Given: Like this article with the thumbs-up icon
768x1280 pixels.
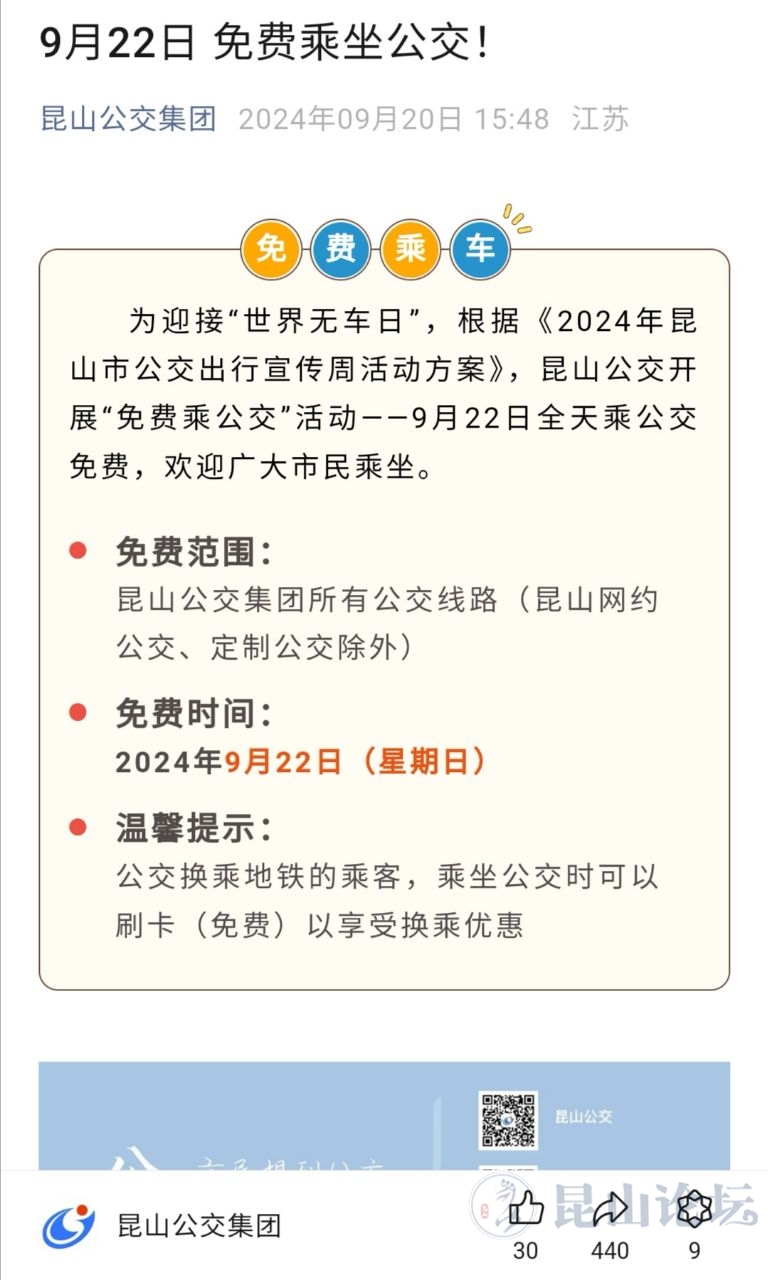Looking at the screenshot, I should [526, 1211].
